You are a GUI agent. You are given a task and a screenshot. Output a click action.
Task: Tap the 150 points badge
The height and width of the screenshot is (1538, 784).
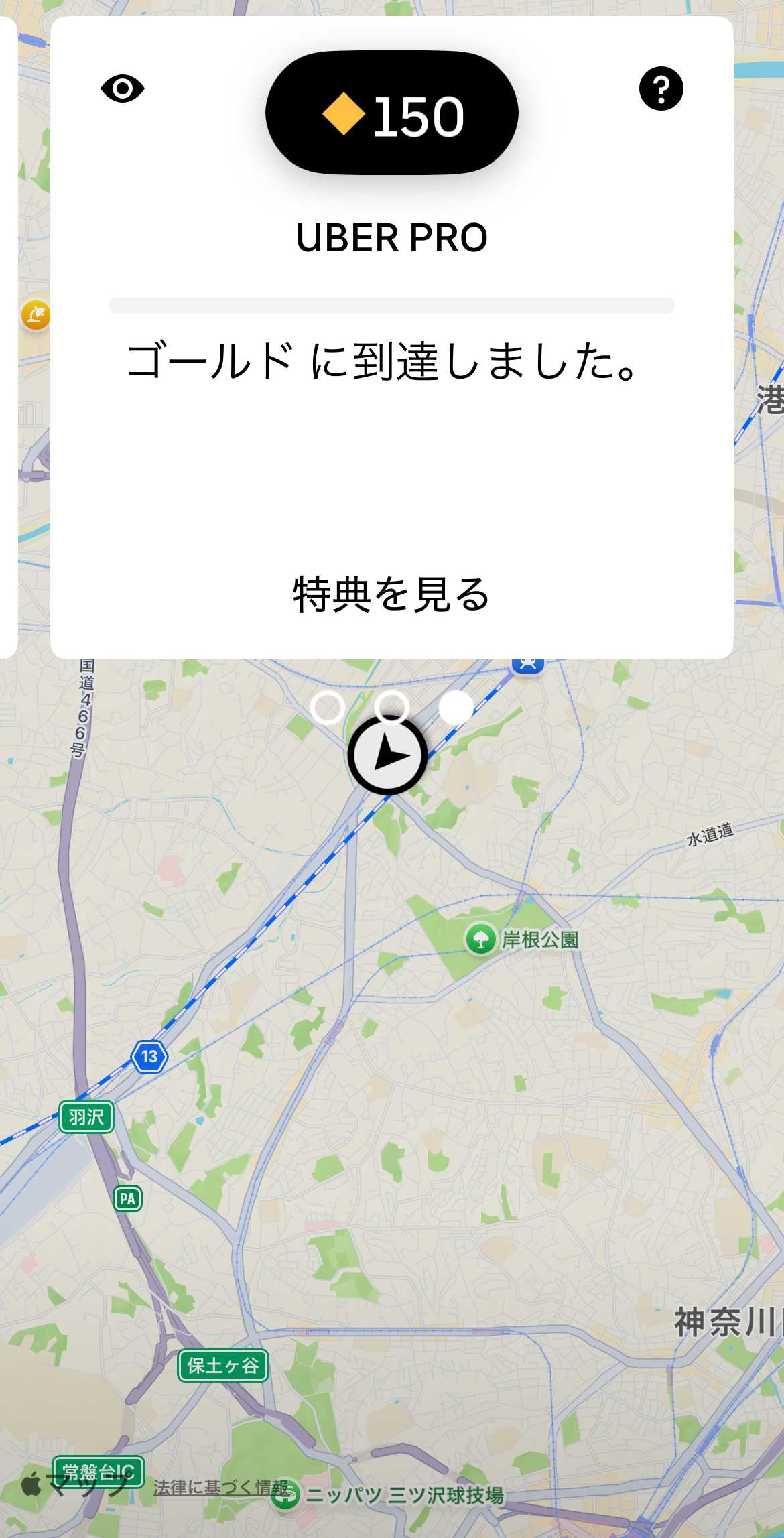[x=392, y=114]
